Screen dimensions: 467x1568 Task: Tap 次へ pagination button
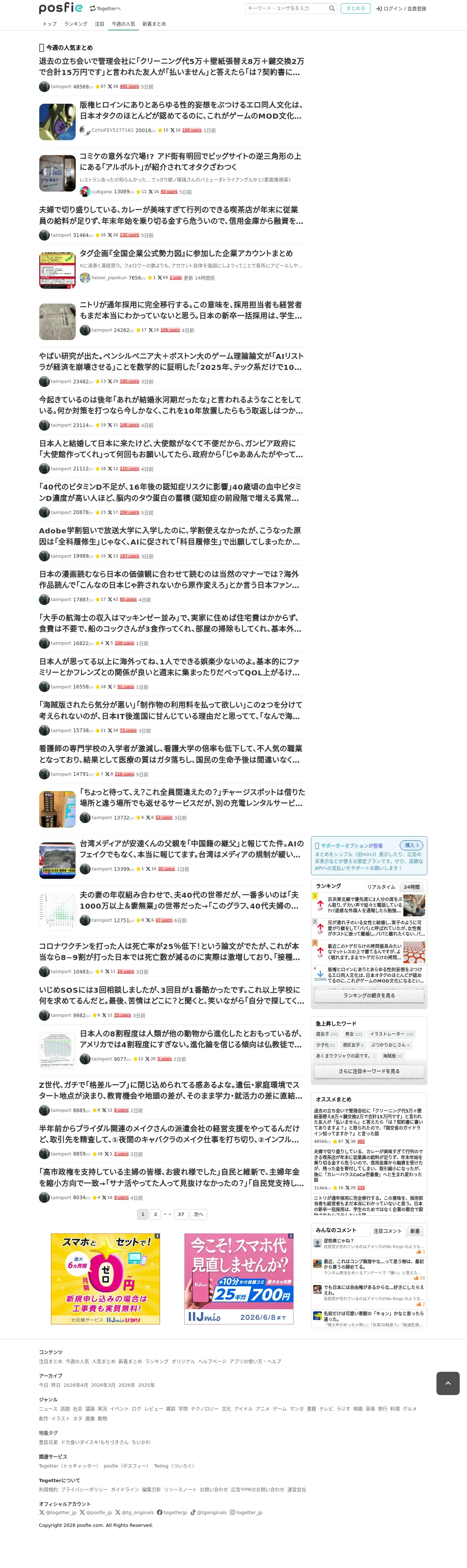click(198, 1214)
